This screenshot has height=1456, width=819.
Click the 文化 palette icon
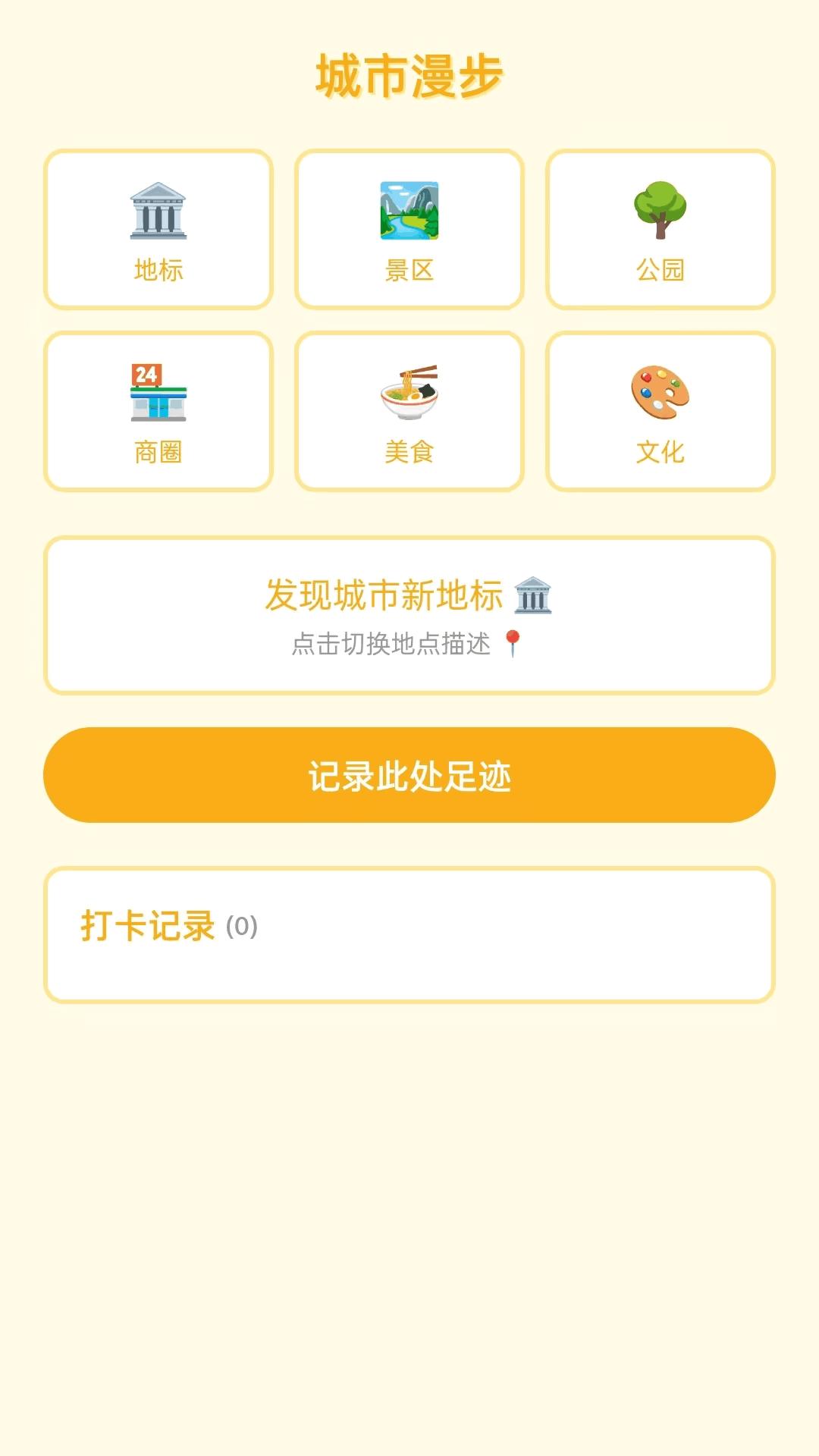(660, 391)
